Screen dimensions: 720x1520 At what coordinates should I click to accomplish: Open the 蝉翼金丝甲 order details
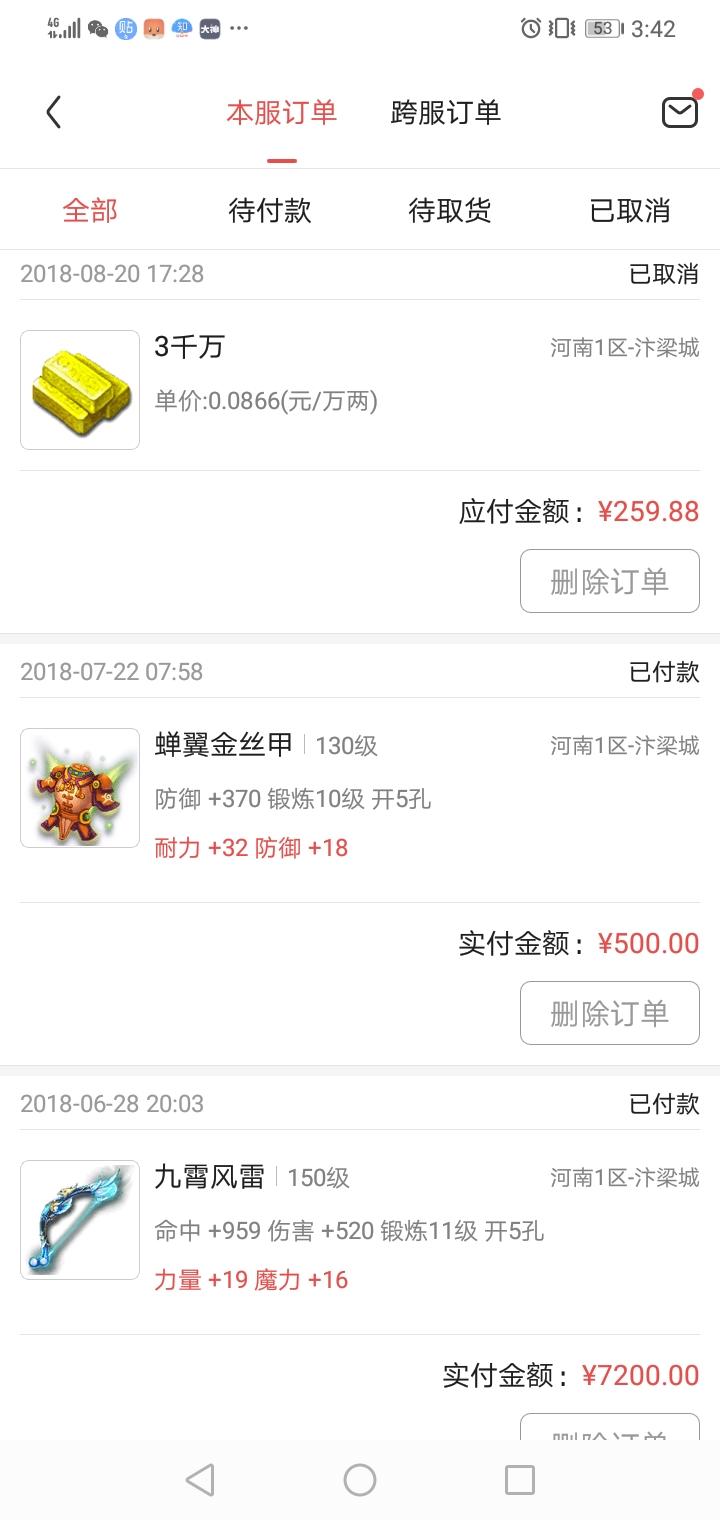tap(300, 790)
